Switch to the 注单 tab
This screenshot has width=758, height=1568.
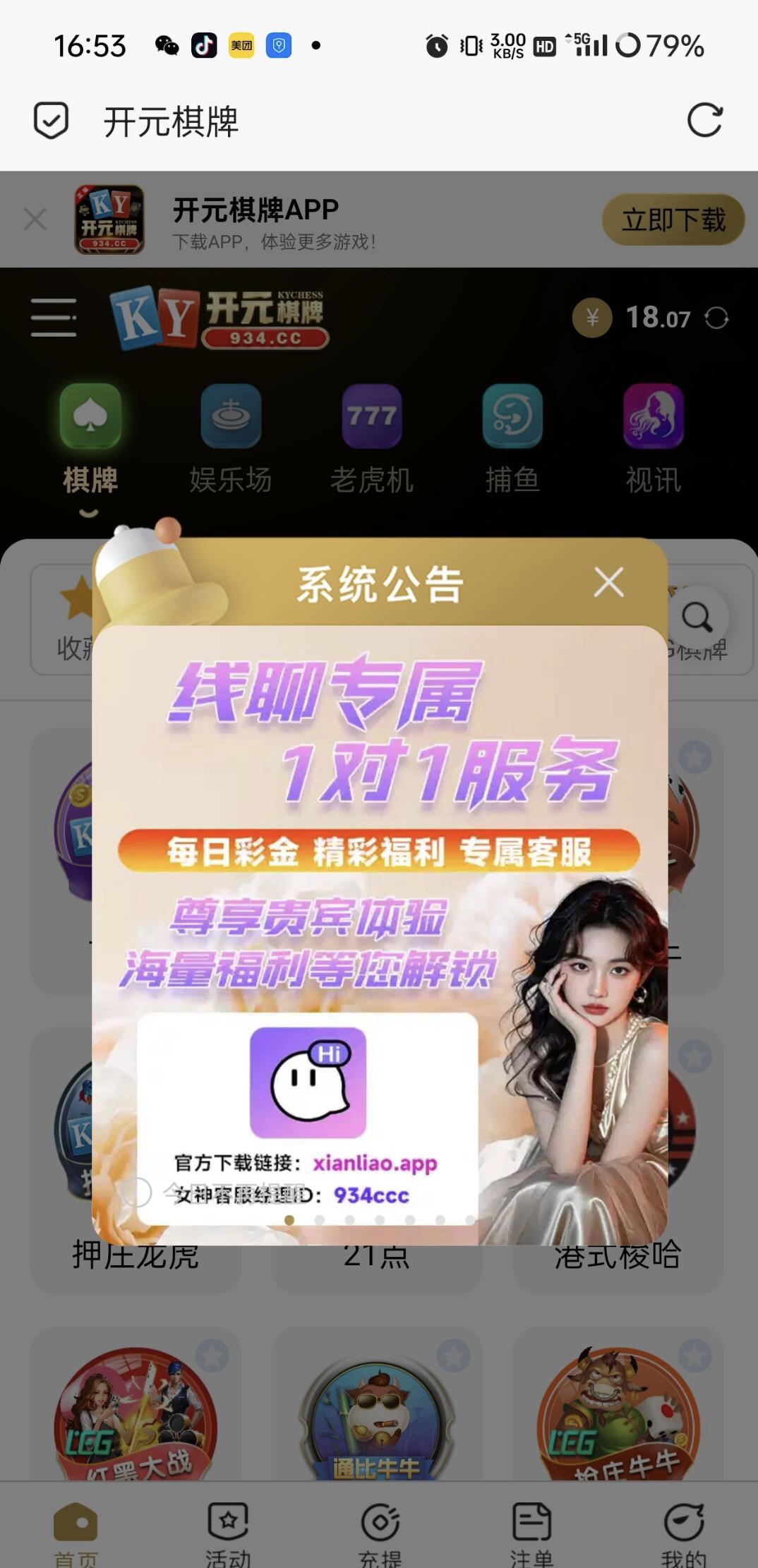coord(531,1533)
